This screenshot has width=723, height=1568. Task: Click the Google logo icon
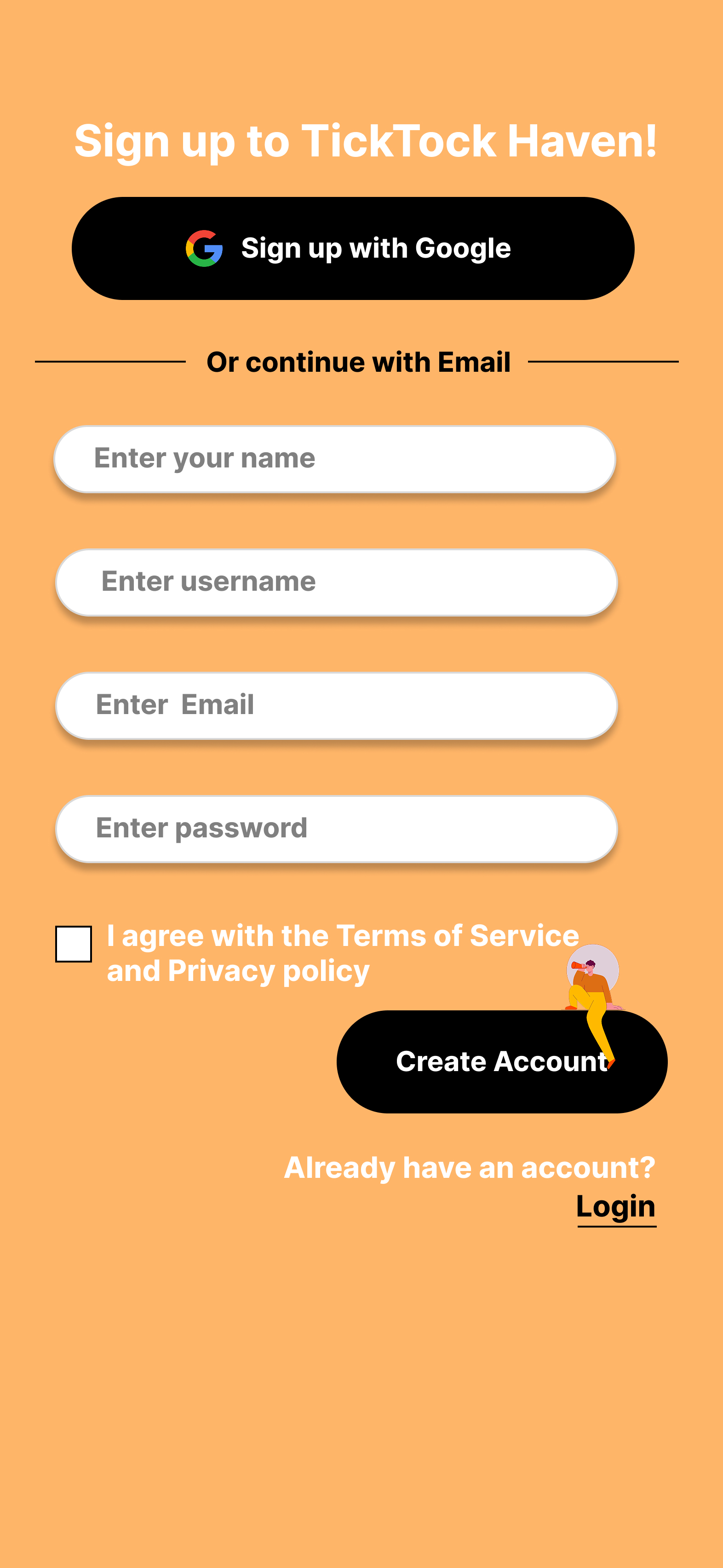(204, 248)
